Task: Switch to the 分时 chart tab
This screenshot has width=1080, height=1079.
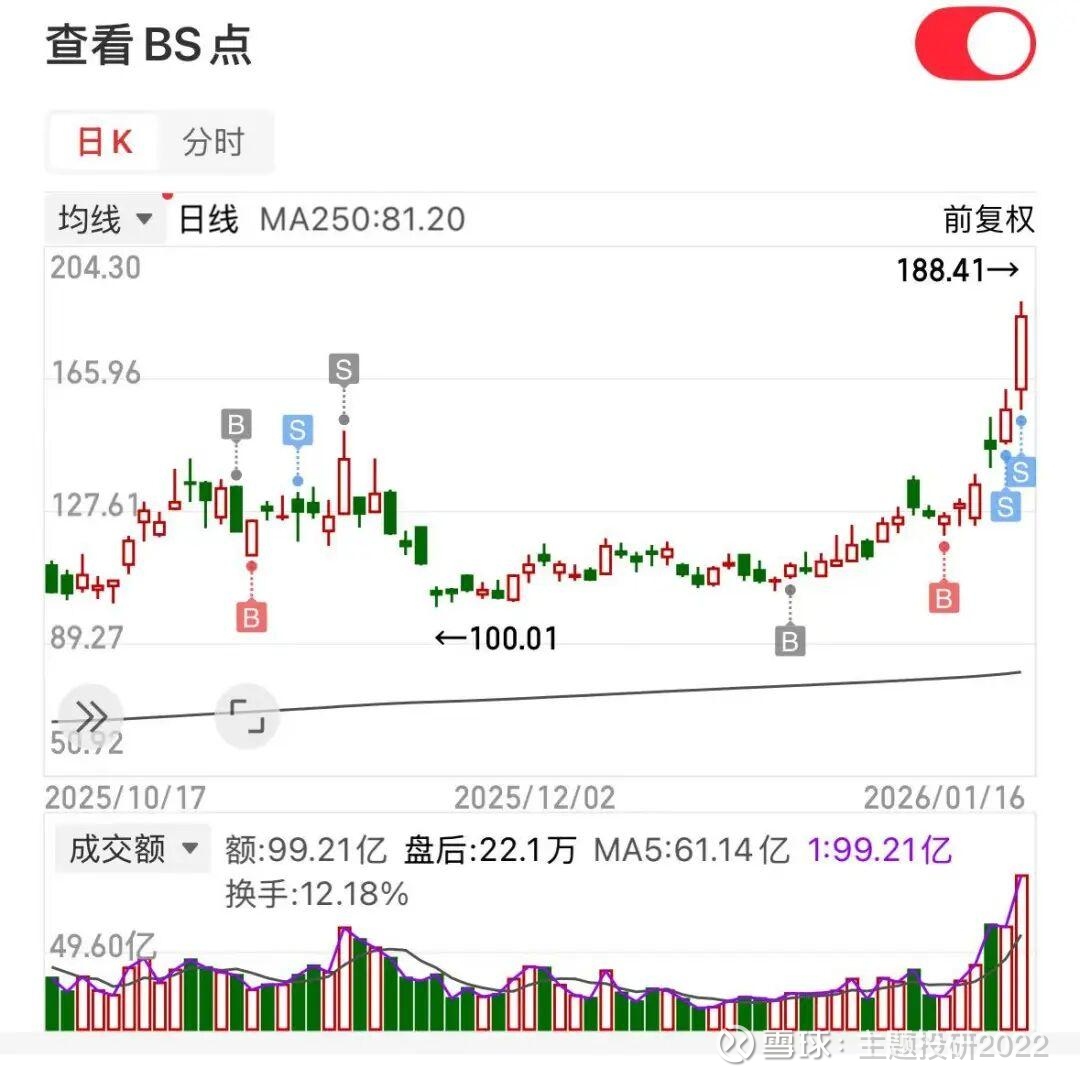Action: (213, 142)
